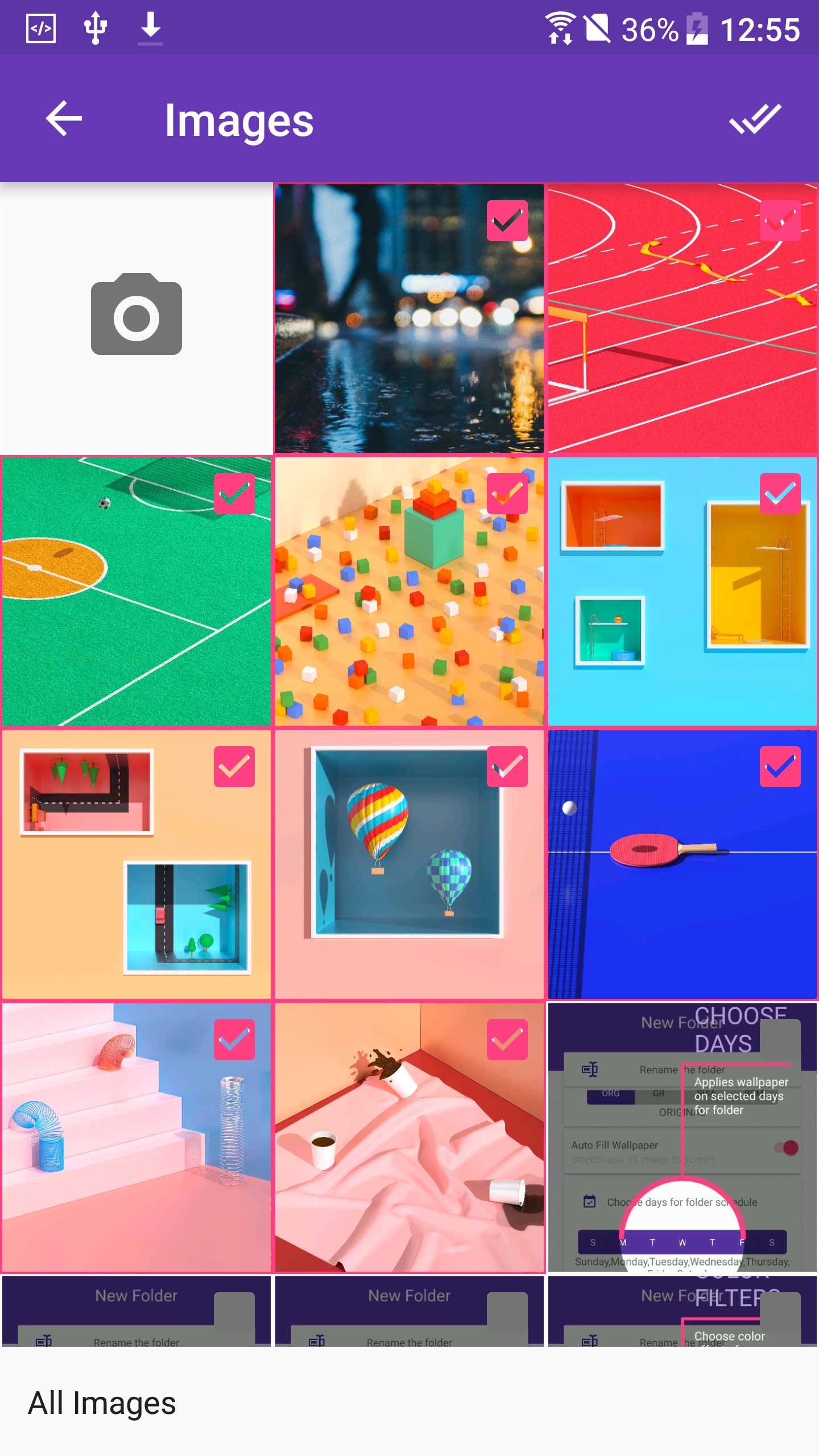This screenshot has width=819, height=1456.
Task: Uncheck the red running track image
Action: (x=780, y=221)
